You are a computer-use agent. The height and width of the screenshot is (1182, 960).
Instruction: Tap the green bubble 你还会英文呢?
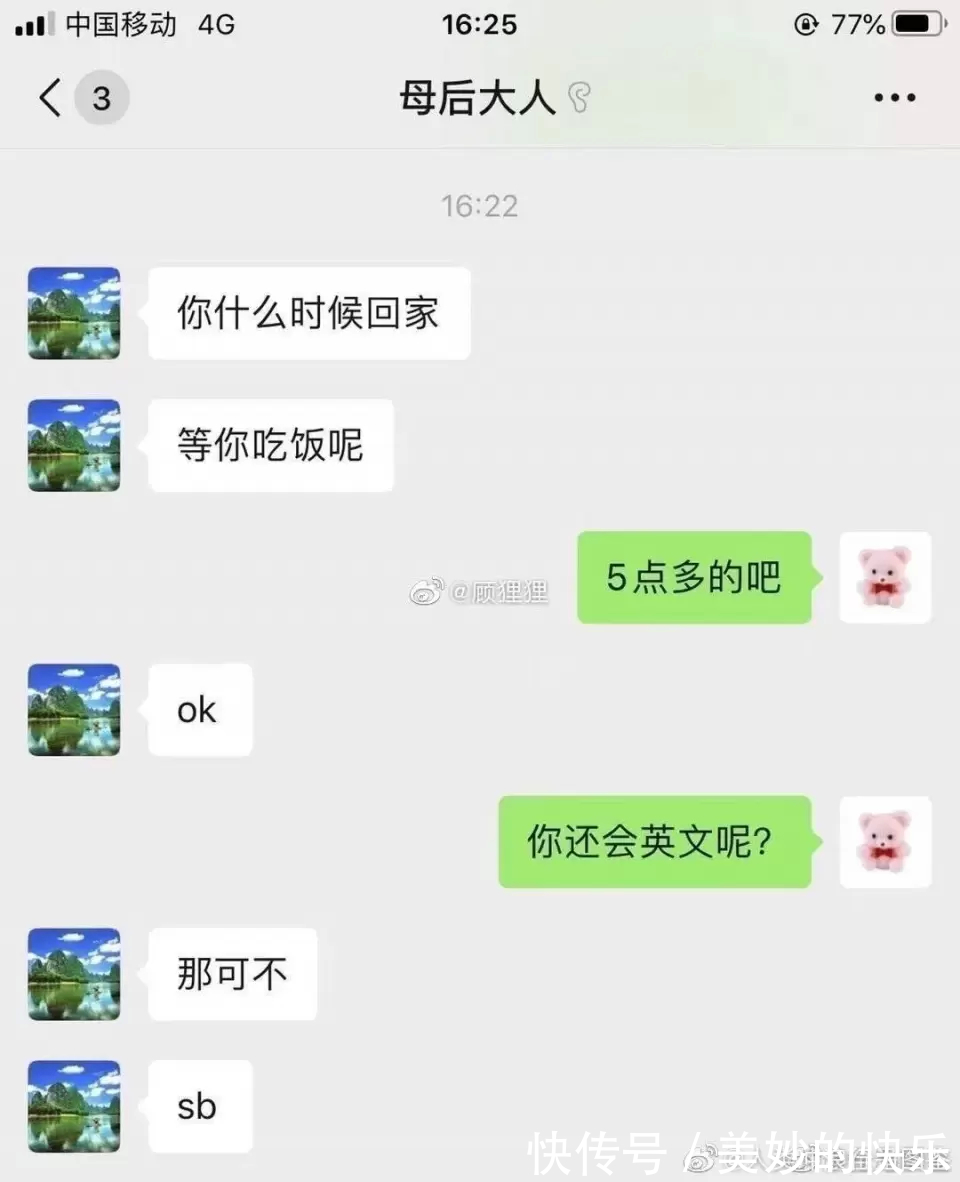pos(654,843)
